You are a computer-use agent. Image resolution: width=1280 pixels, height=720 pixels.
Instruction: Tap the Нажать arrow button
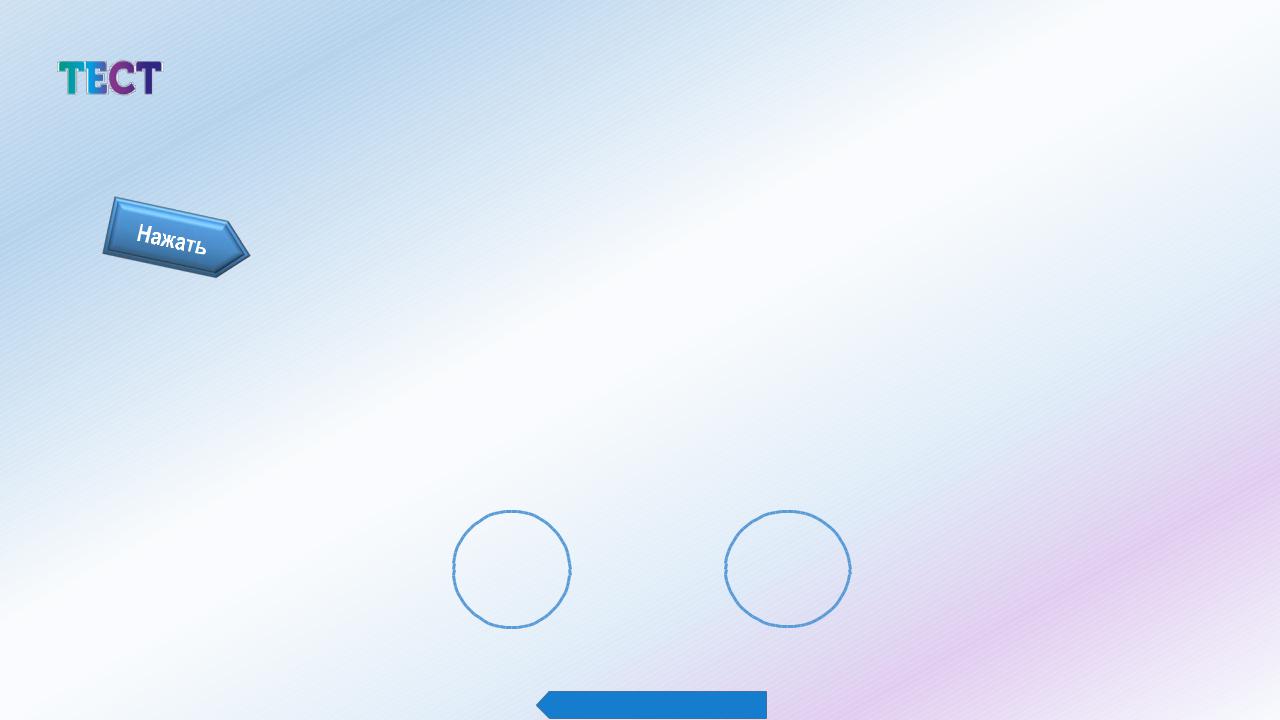[x=175, y=238]
